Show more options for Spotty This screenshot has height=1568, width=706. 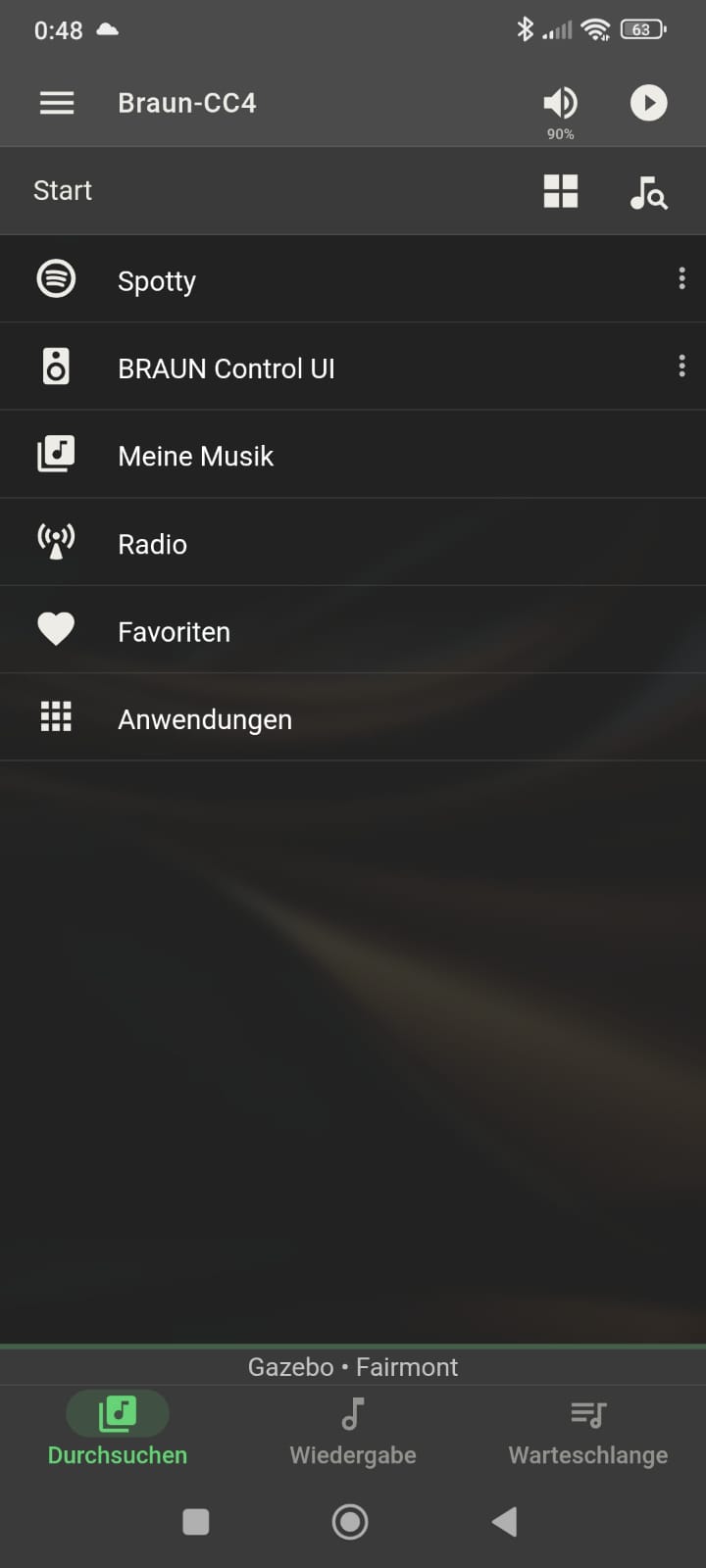681,279
